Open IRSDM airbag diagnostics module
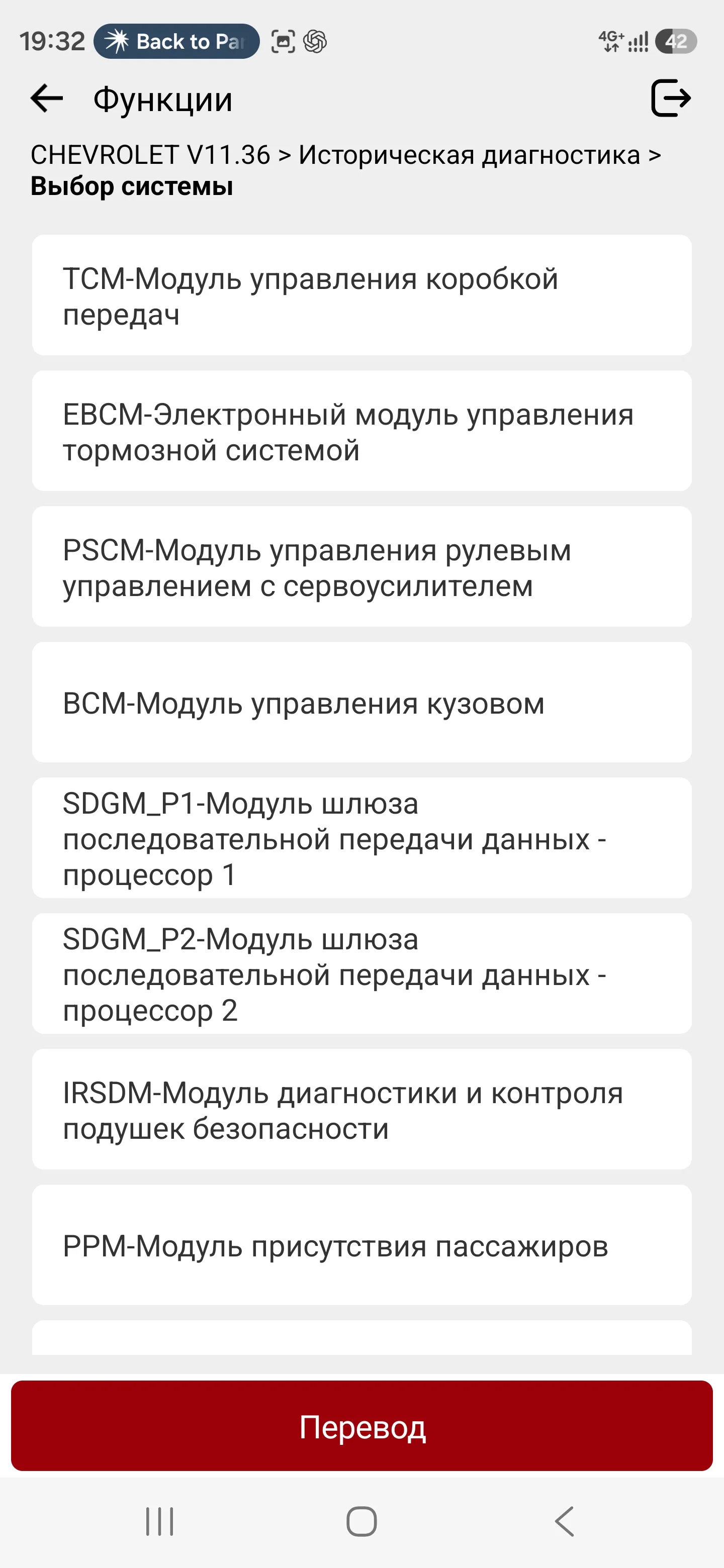The image size is (724, 1568). click(x=361, y=1110)
